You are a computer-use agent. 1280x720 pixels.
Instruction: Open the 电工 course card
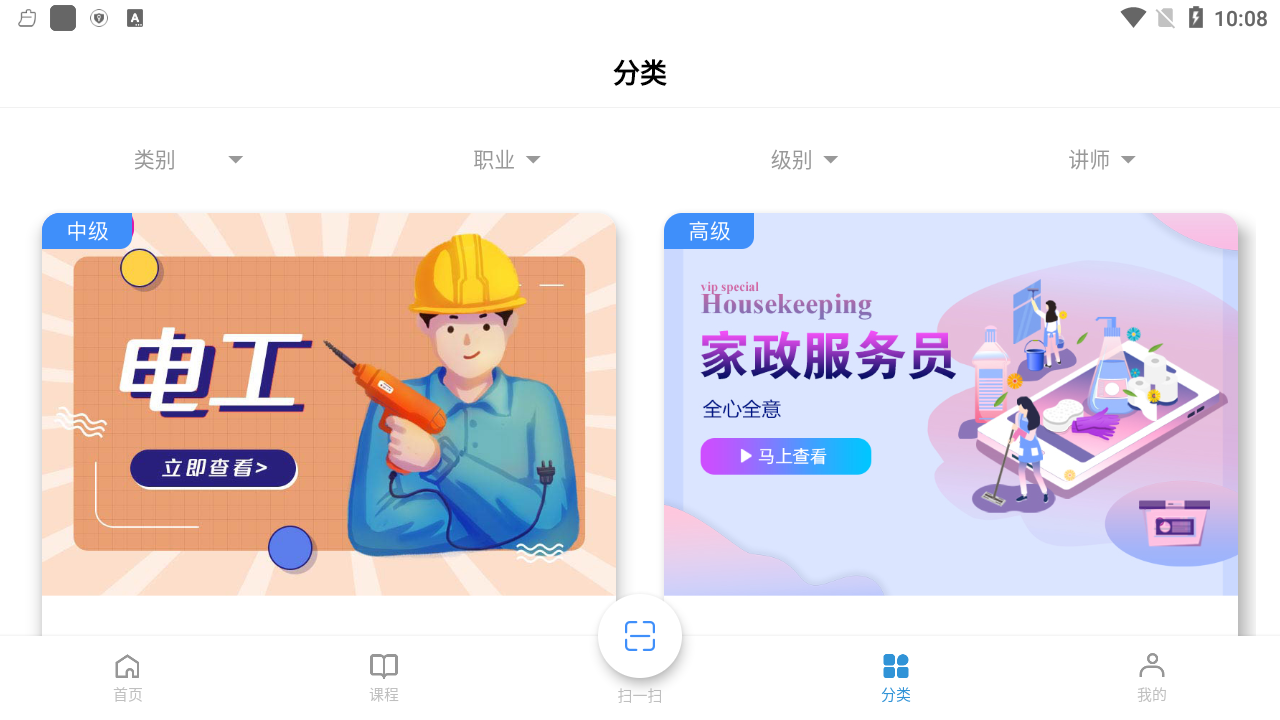(329, 404)
